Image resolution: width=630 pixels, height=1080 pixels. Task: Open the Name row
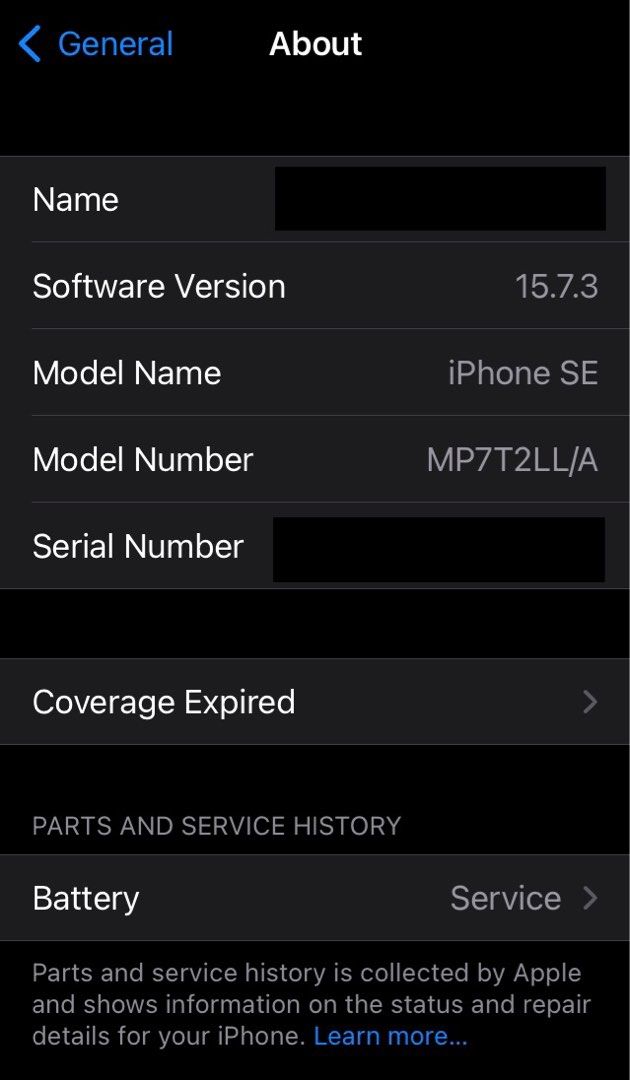[315, 199]
